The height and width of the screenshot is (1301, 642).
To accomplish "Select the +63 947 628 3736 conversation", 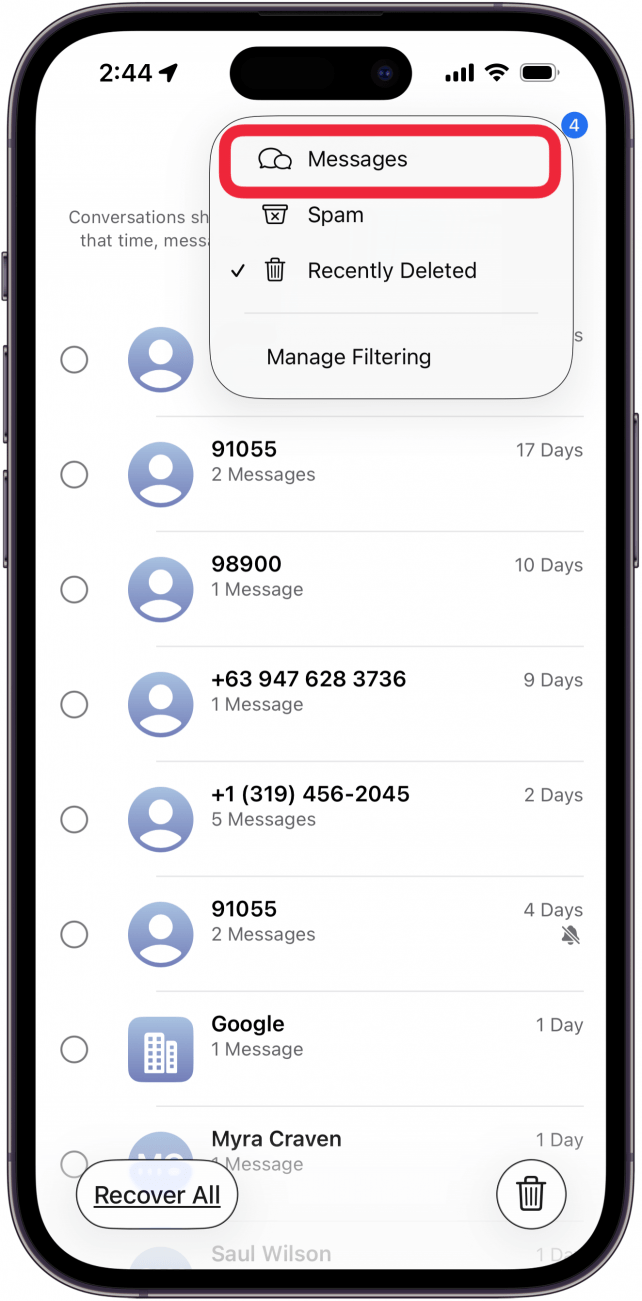I will click(74, 704).
